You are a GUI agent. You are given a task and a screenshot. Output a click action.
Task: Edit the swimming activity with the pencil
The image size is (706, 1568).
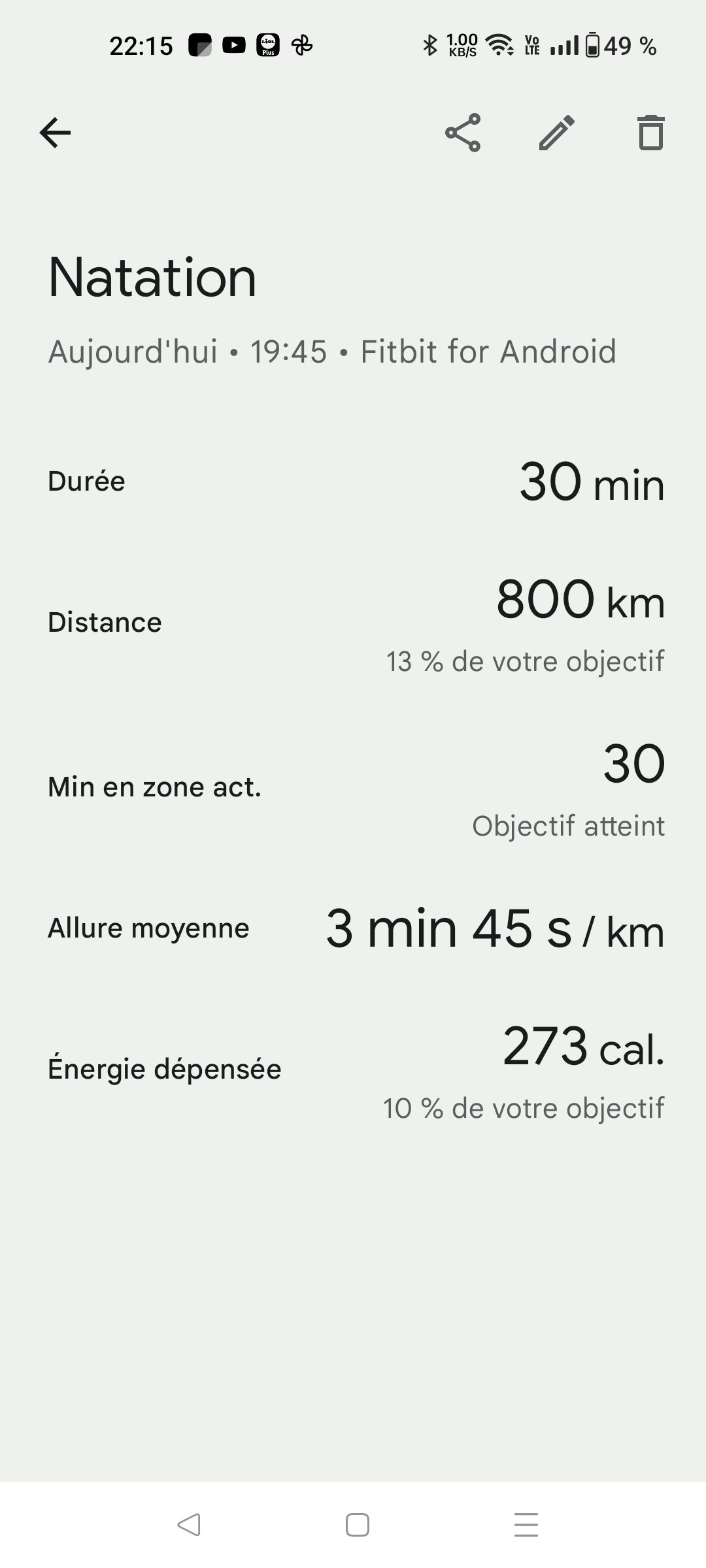tap(557, 133)
